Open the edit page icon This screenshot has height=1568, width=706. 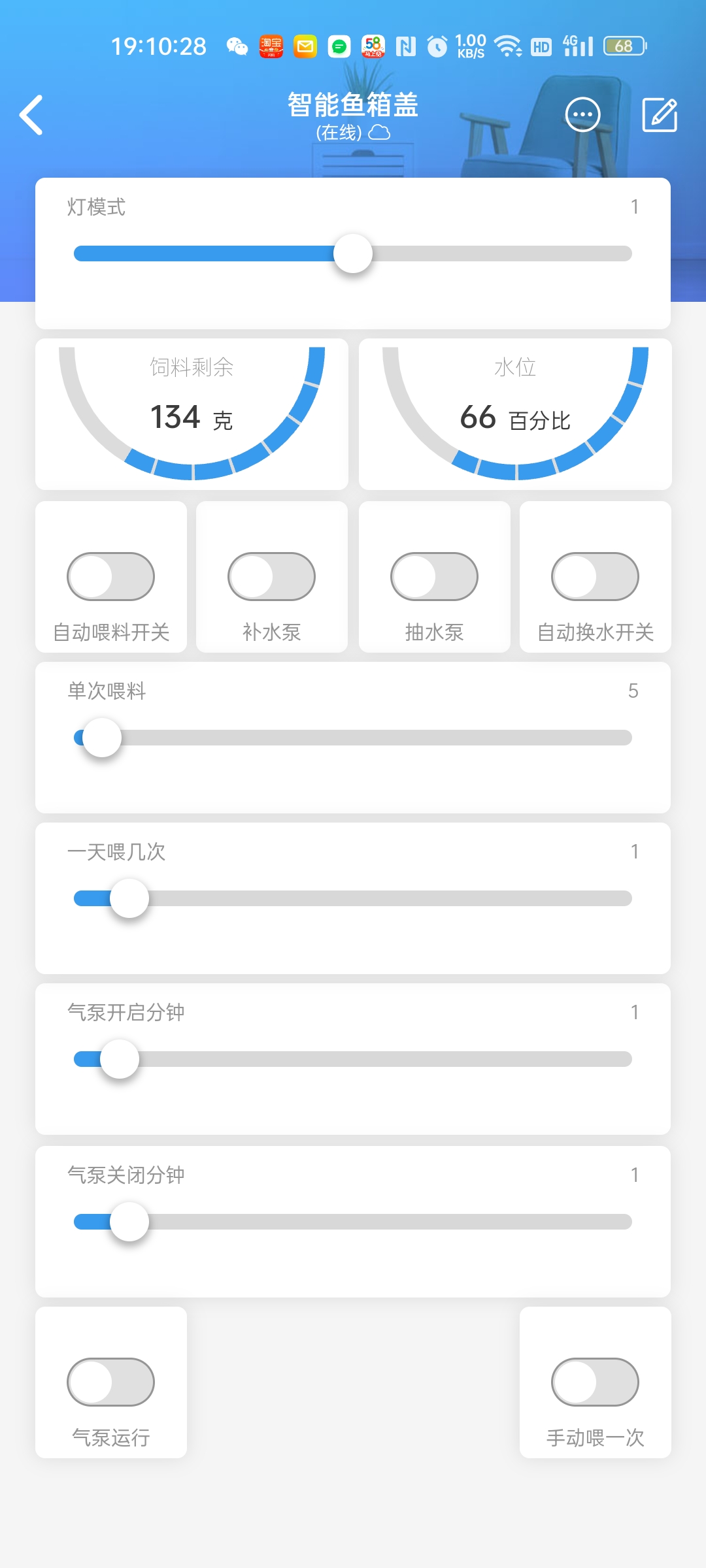pos(660,115)
